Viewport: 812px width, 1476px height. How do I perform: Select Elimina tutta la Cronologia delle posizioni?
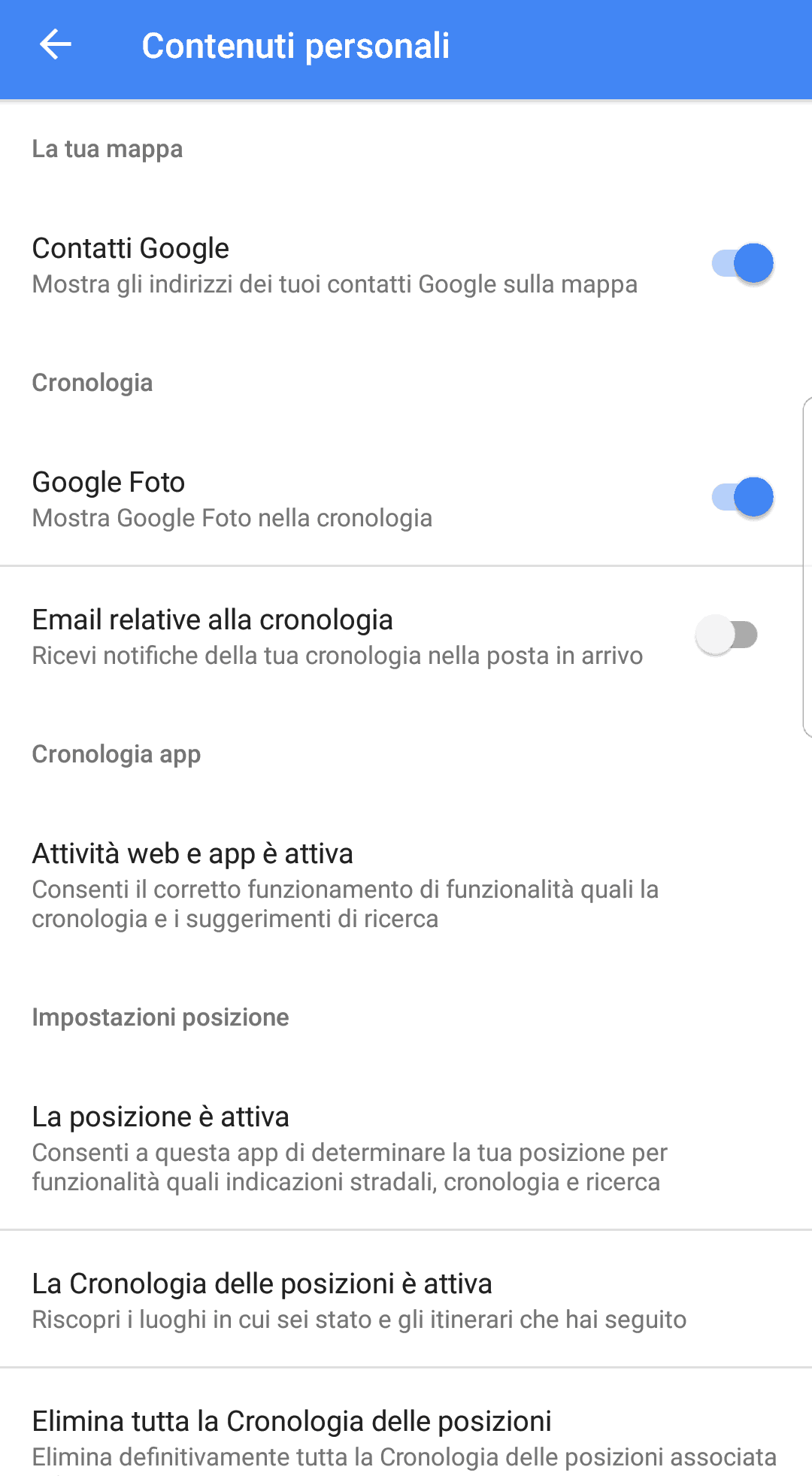(403, 1436)
